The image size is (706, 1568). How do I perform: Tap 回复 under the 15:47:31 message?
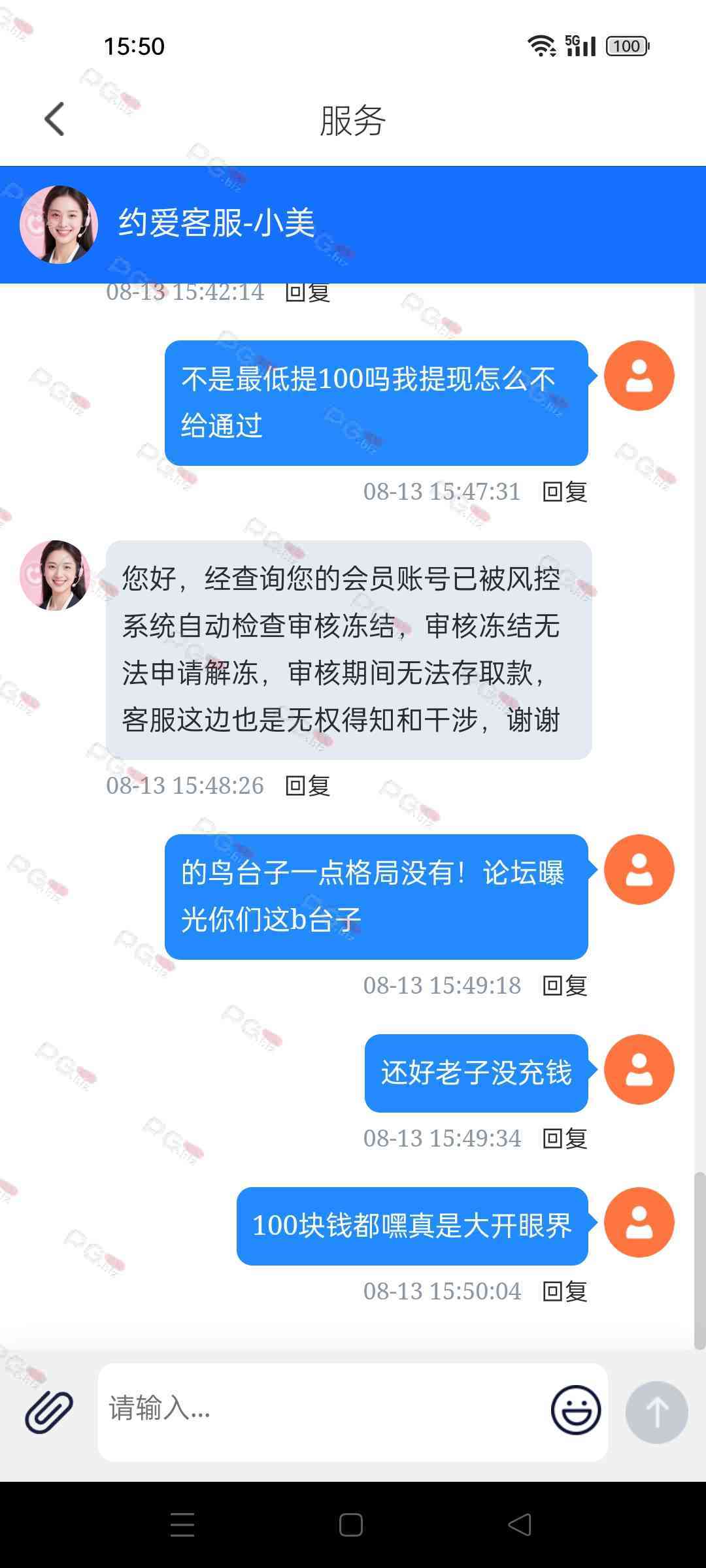tap(565, 492)
